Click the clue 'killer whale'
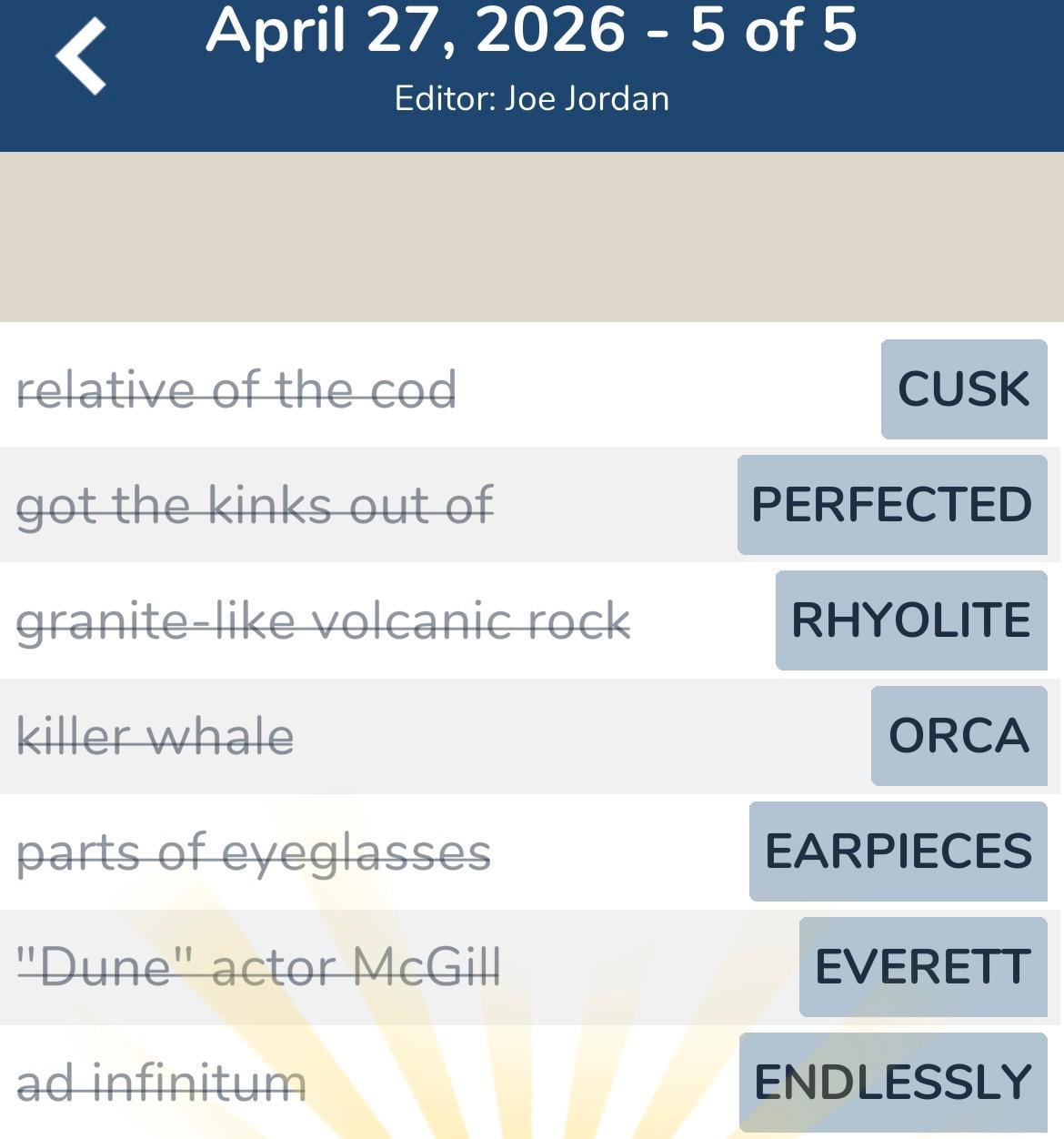 [156, 736]
